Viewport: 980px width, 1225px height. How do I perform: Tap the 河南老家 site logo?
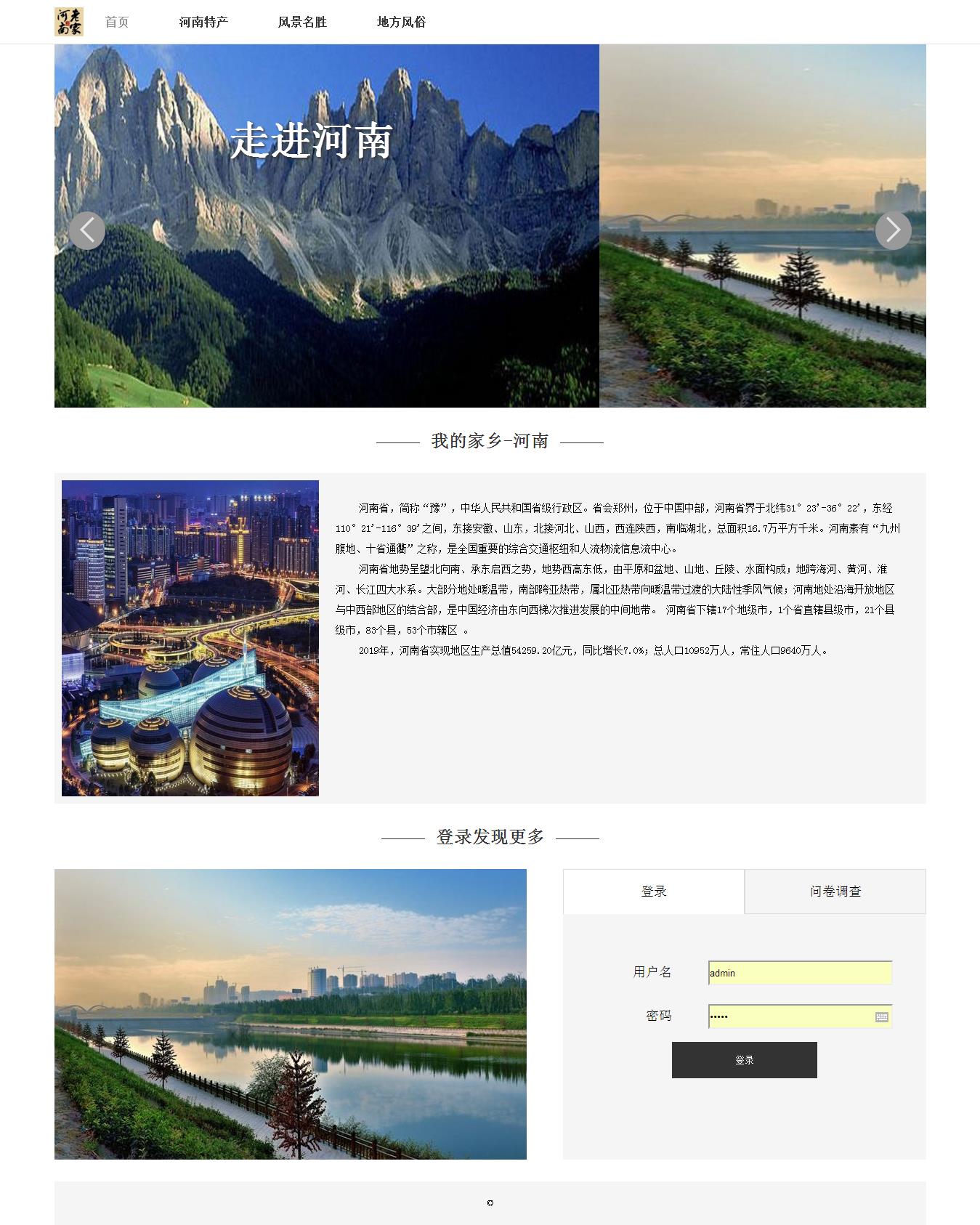(69, 22)
